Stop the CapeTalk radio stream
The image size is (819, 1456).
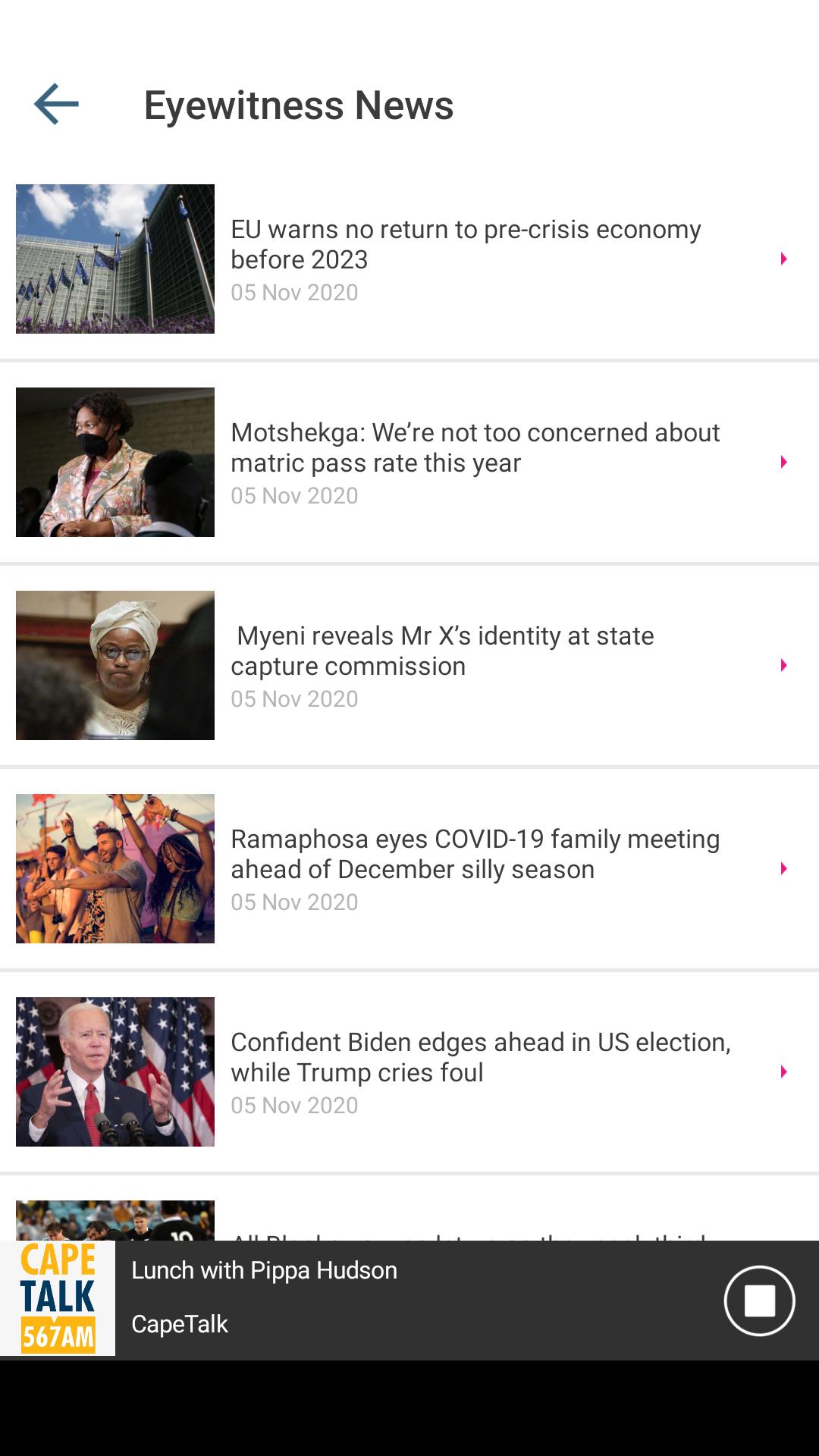click(759, 1301)
